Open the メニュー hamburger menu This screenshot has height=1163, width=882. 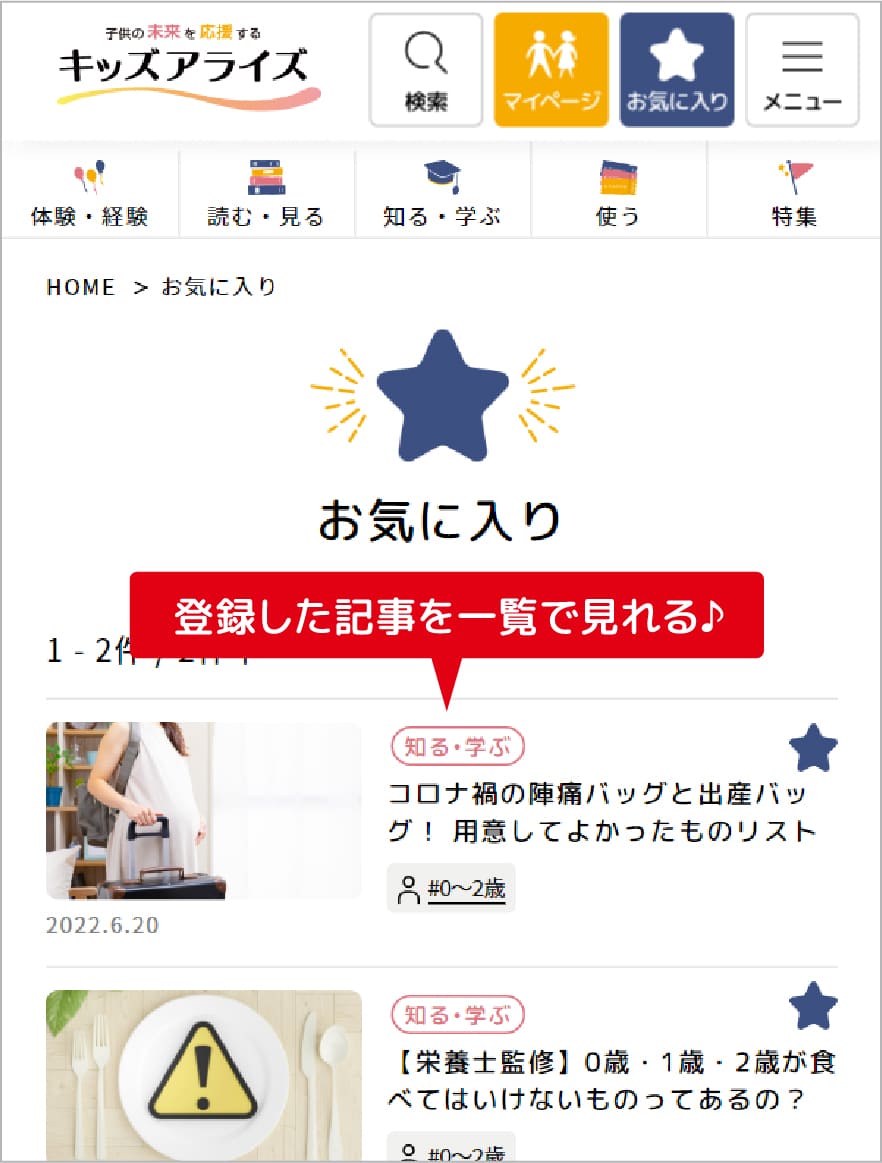(x=802, y=70)
